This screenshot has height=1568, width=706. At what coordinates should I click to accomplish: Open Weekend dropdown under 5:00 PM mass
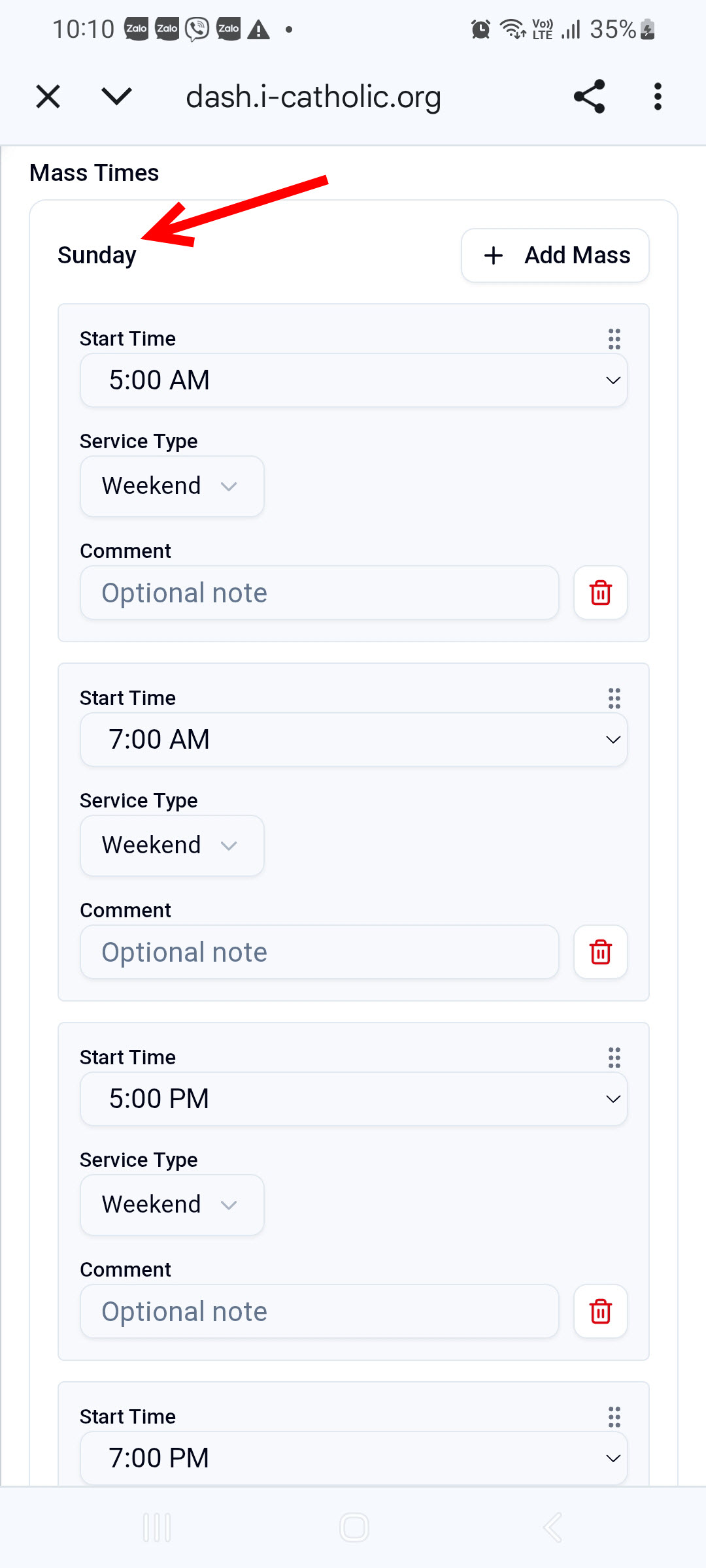pyautogui.click(x=171, y=1204)
